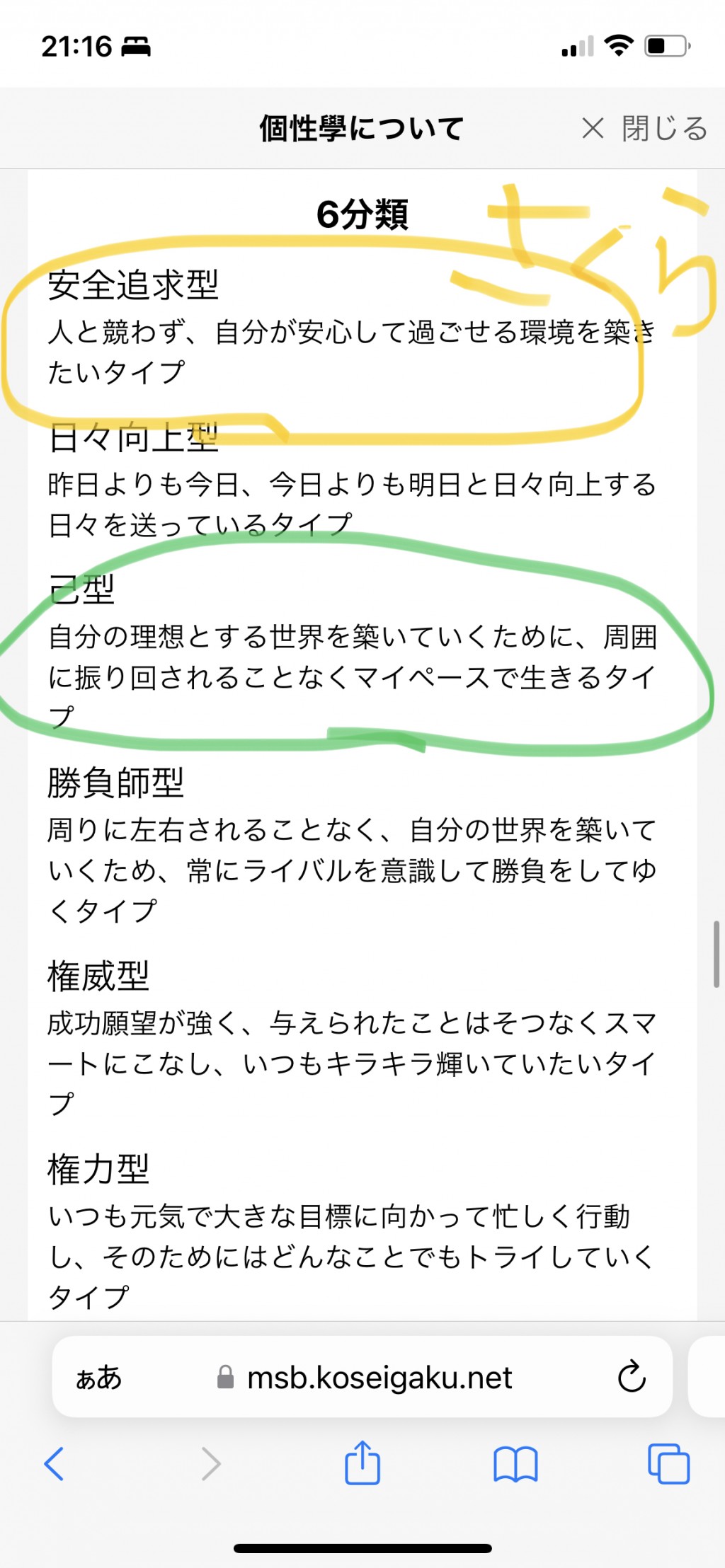Show all open tabs
This screenshot has width=725, height=1568.
click(x=668, y=1463)
